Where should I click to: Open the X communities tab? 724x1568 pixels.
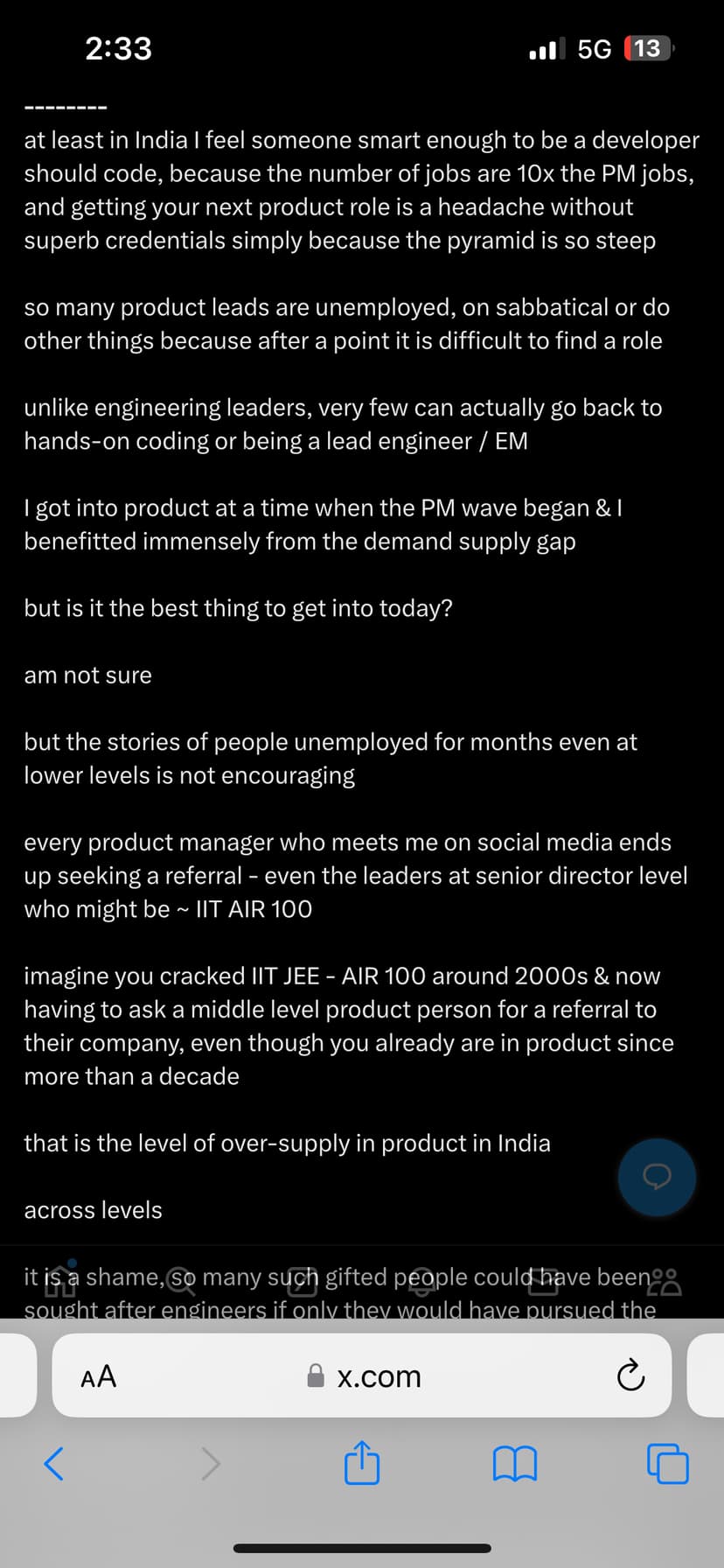(665, 1281)
